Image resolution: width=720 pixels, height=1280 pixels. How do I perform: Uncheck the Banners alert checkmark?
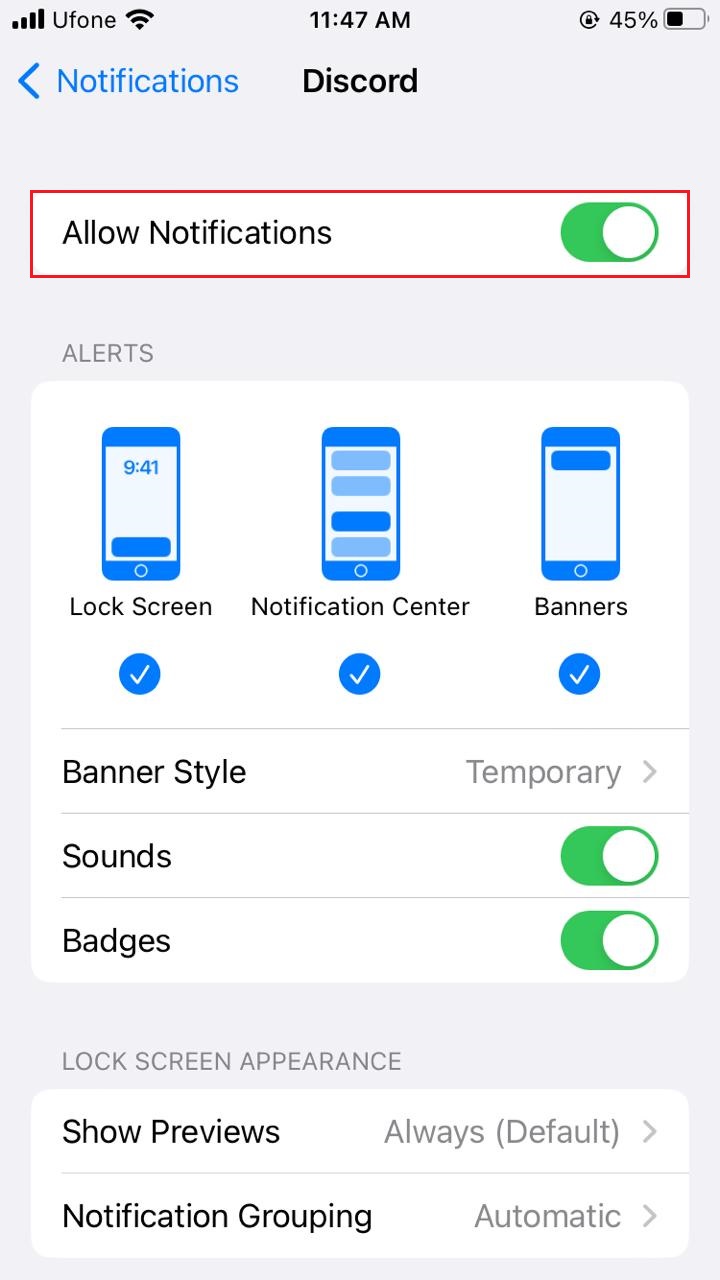click(579, 674)
